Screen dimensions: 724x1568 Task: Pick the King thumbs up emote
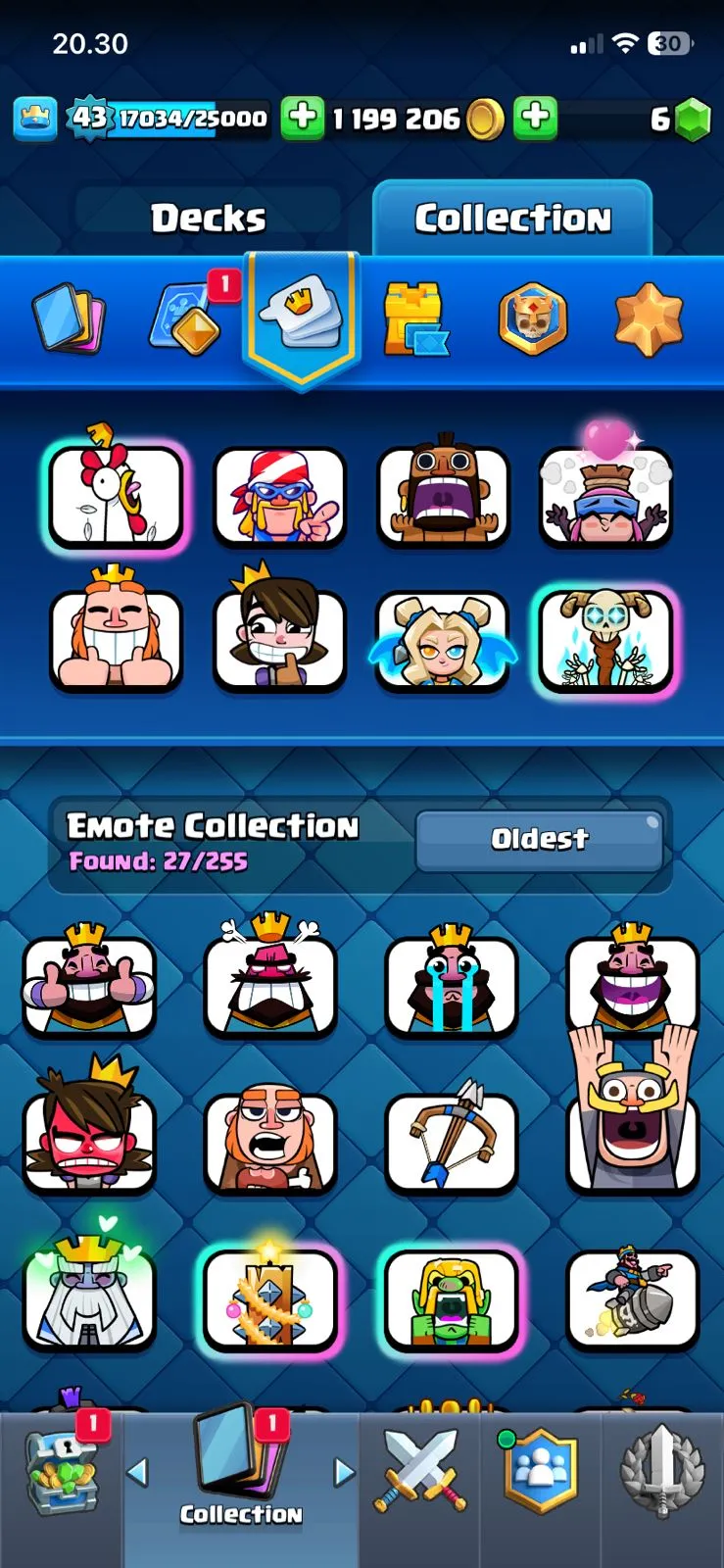click(x=89, y=984)
